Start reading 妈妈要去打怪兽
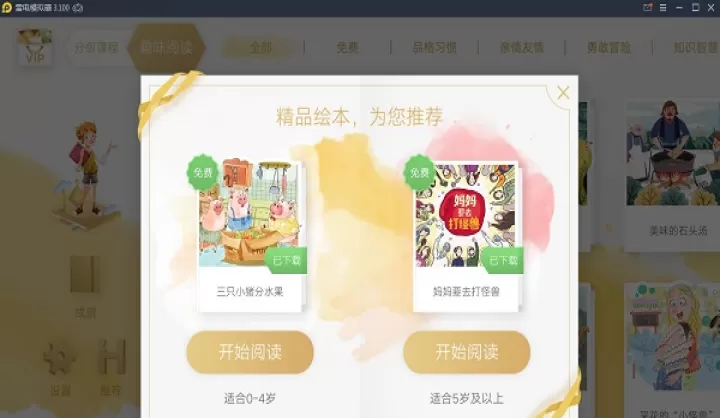Viewport: 720px width, 418px height. (x=466, y=352)
